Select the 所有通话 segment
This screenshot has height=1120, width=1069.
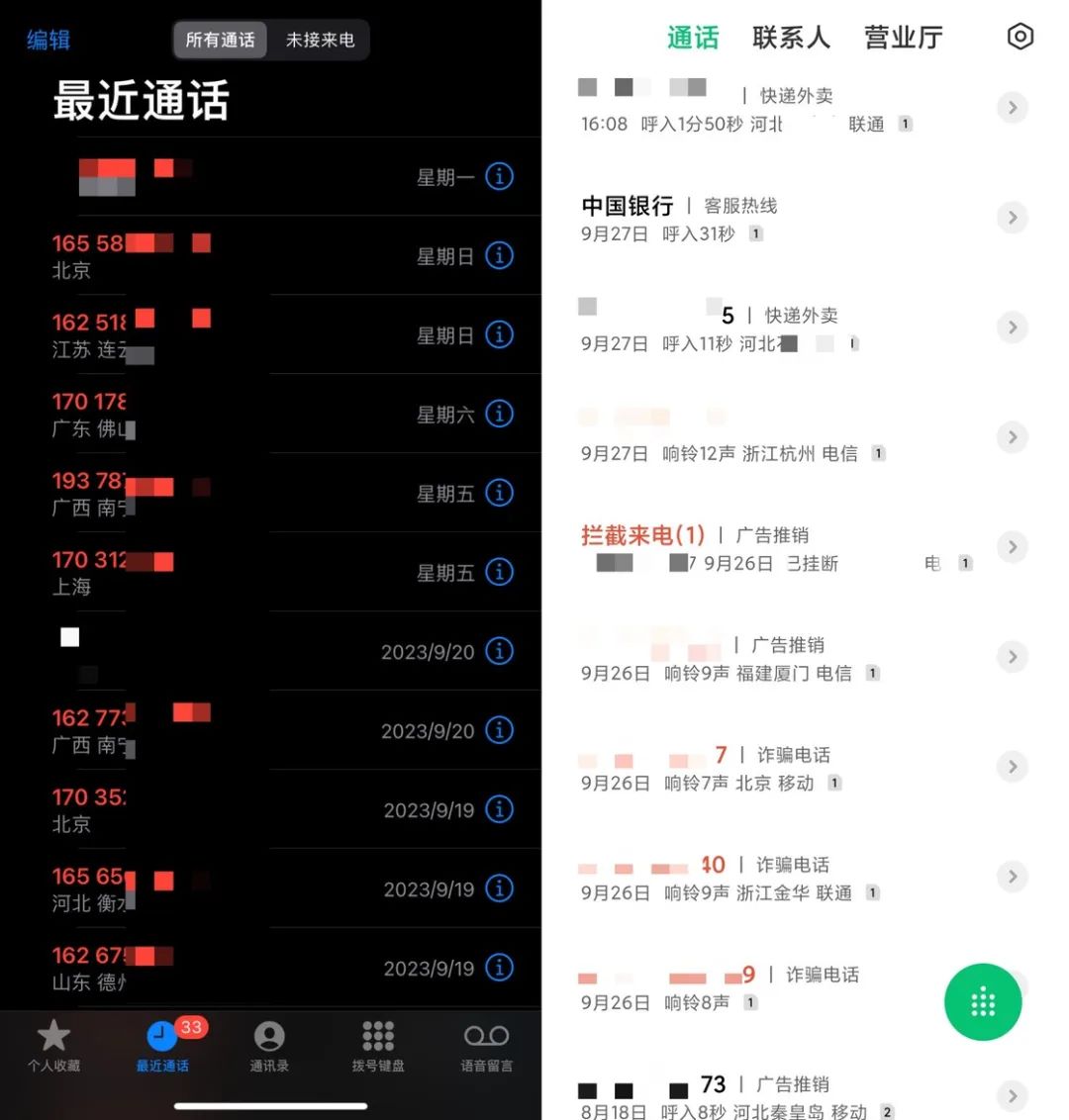[x=220, y=41]
